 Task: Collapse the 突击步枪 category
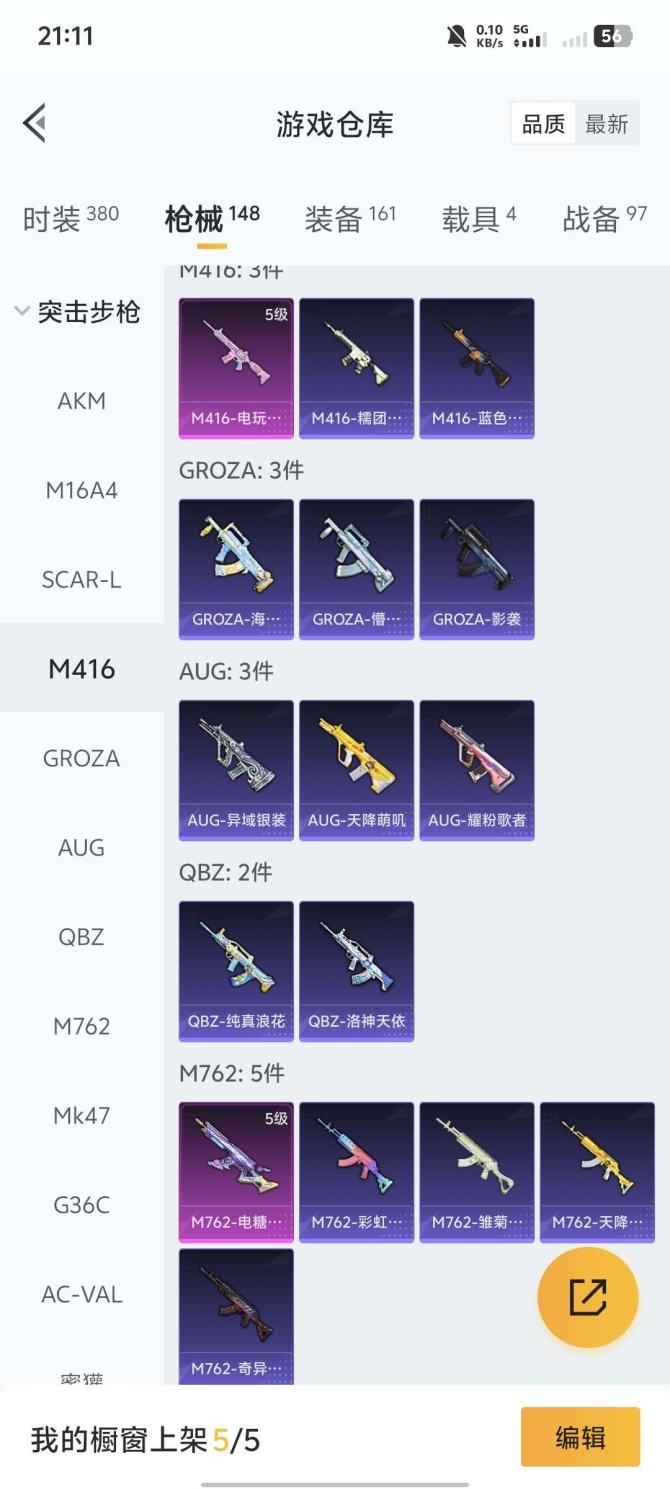coord(78,312)
